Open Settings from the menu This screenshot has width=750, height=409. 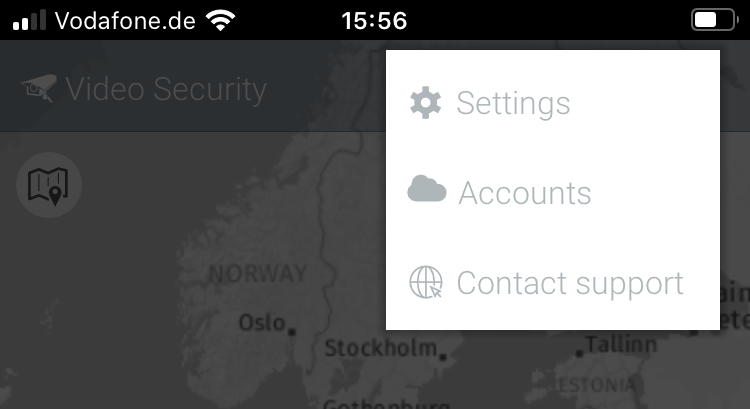click(x=513, y=103)
